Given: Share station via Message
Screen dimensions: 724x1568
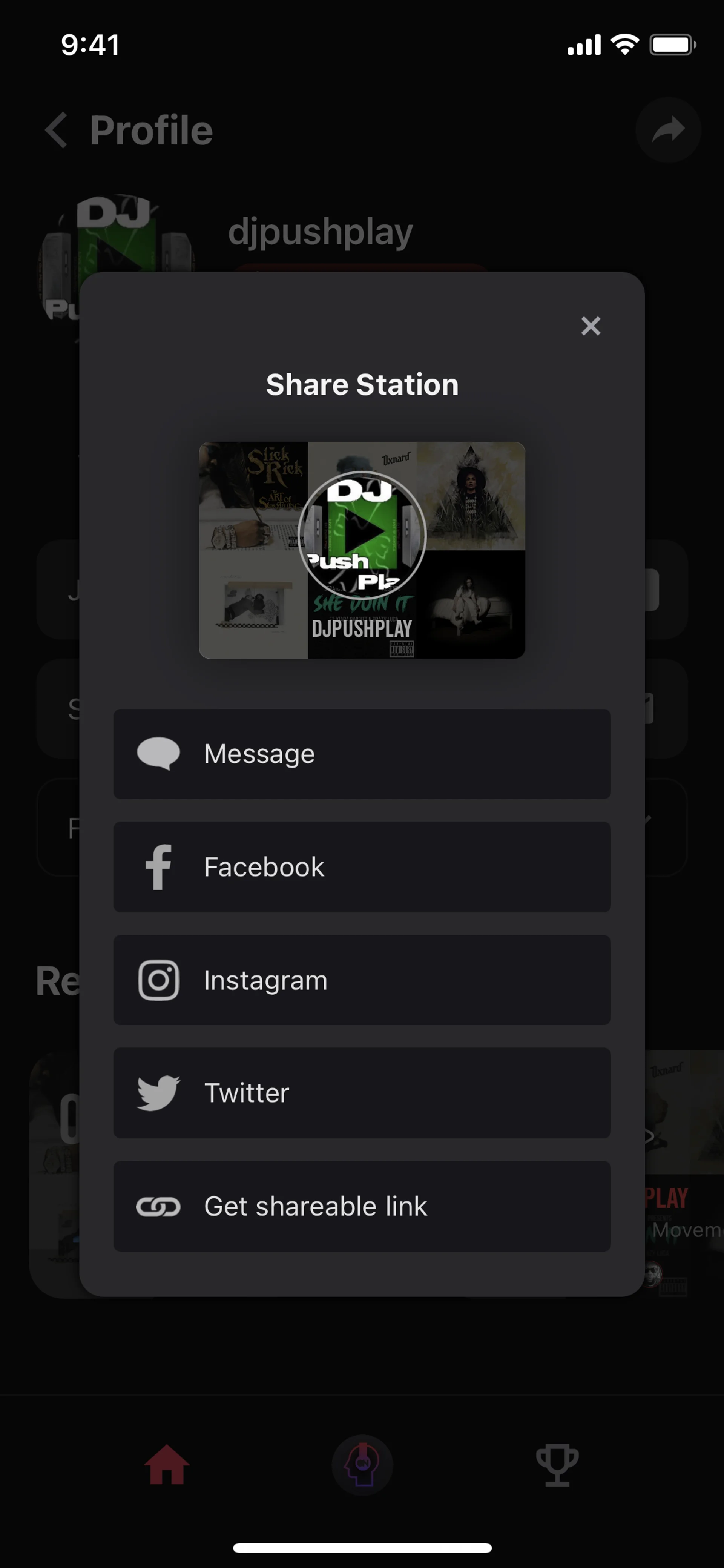Looking at the screenshot, I should click(x=362, y=754).
